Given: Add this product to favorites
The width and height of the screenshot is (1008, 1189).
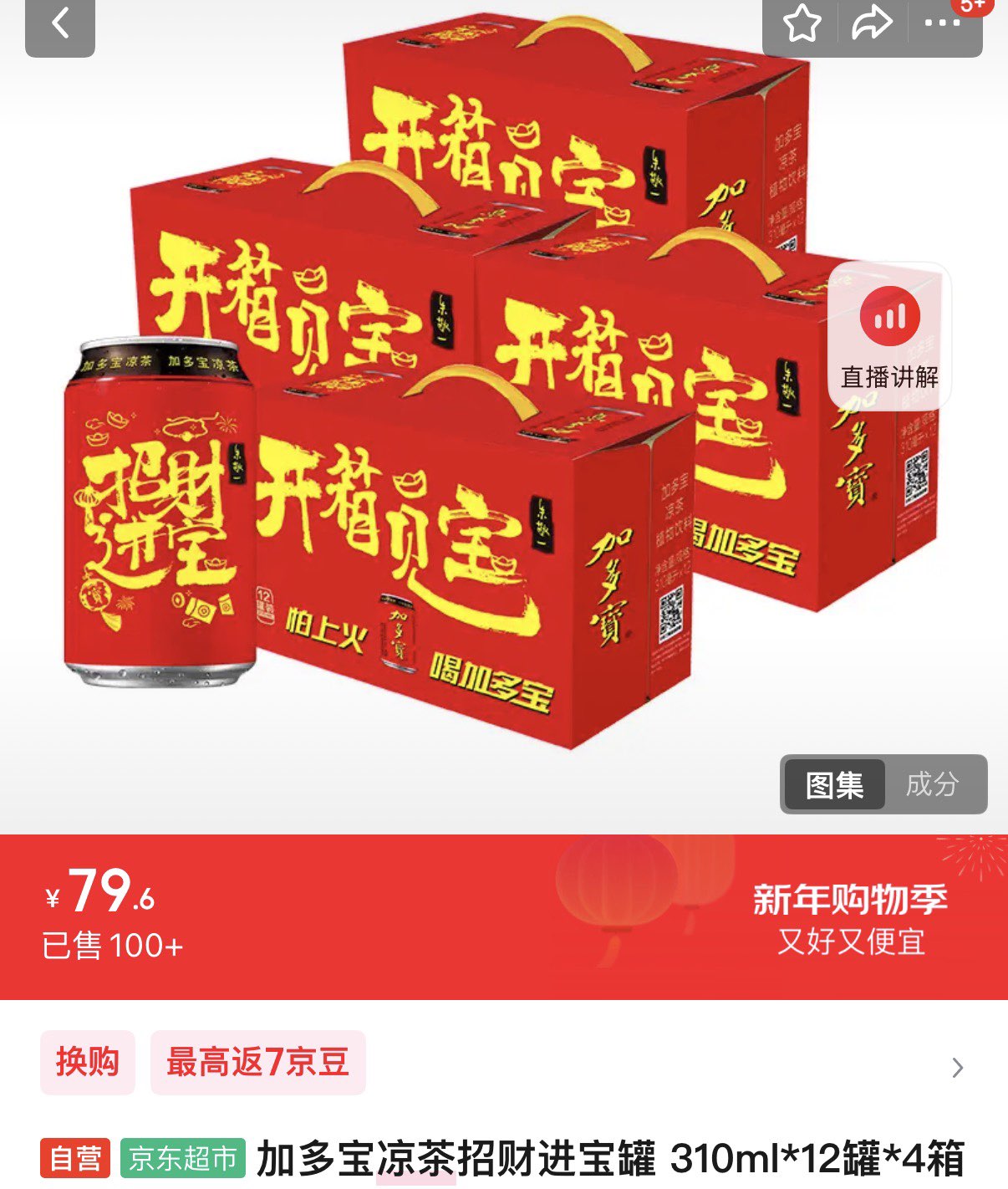Looking at the screenshot, I should [802, 24].
